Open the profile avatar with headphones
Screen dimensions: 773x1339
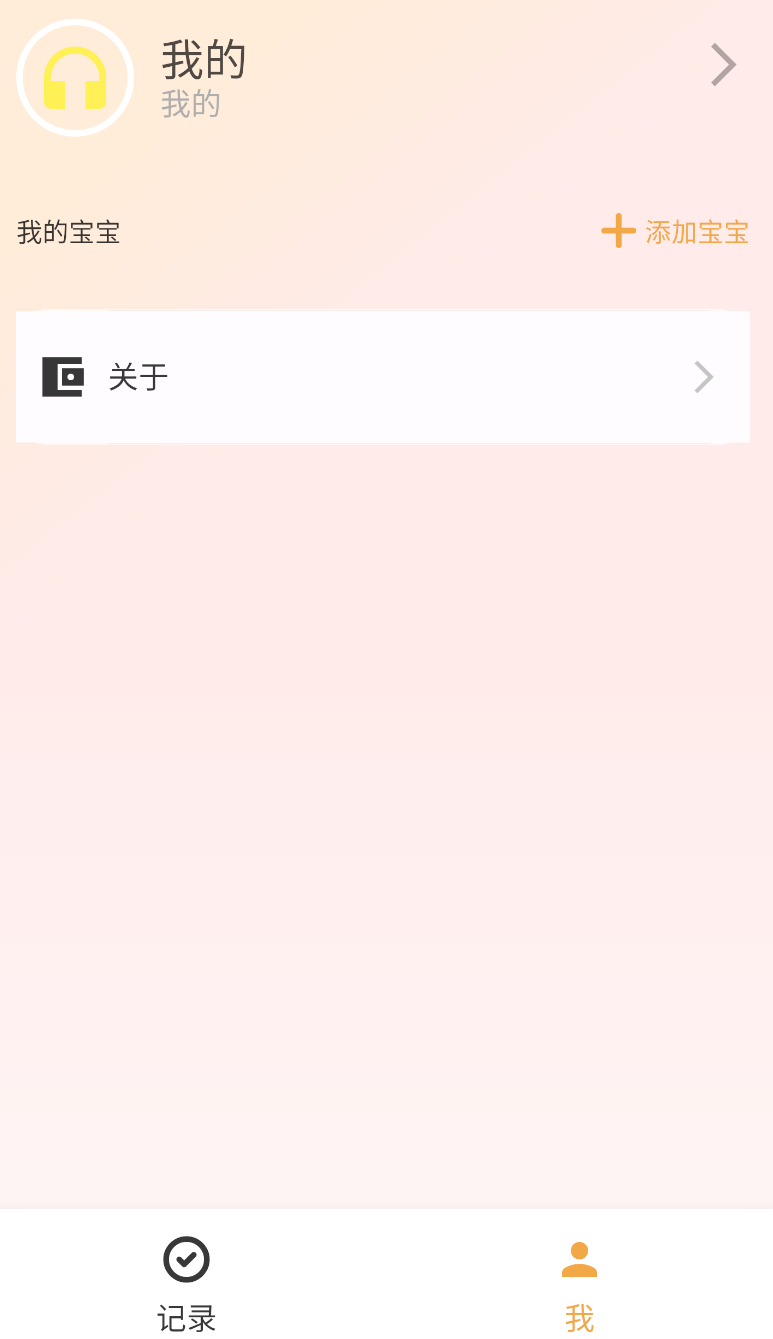75,78
